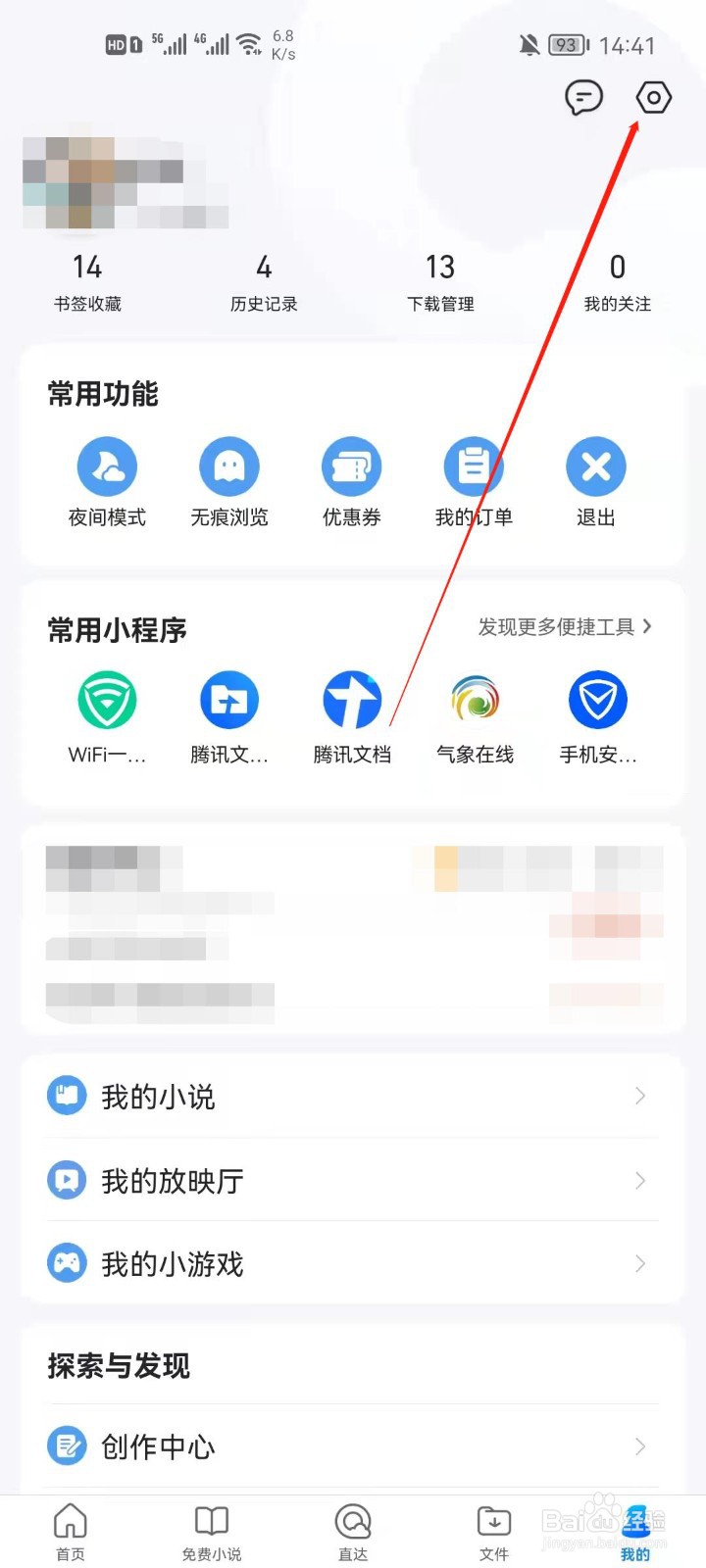
Task: Open the 创作中心 creation center
Action: (x=159, y=1445)
